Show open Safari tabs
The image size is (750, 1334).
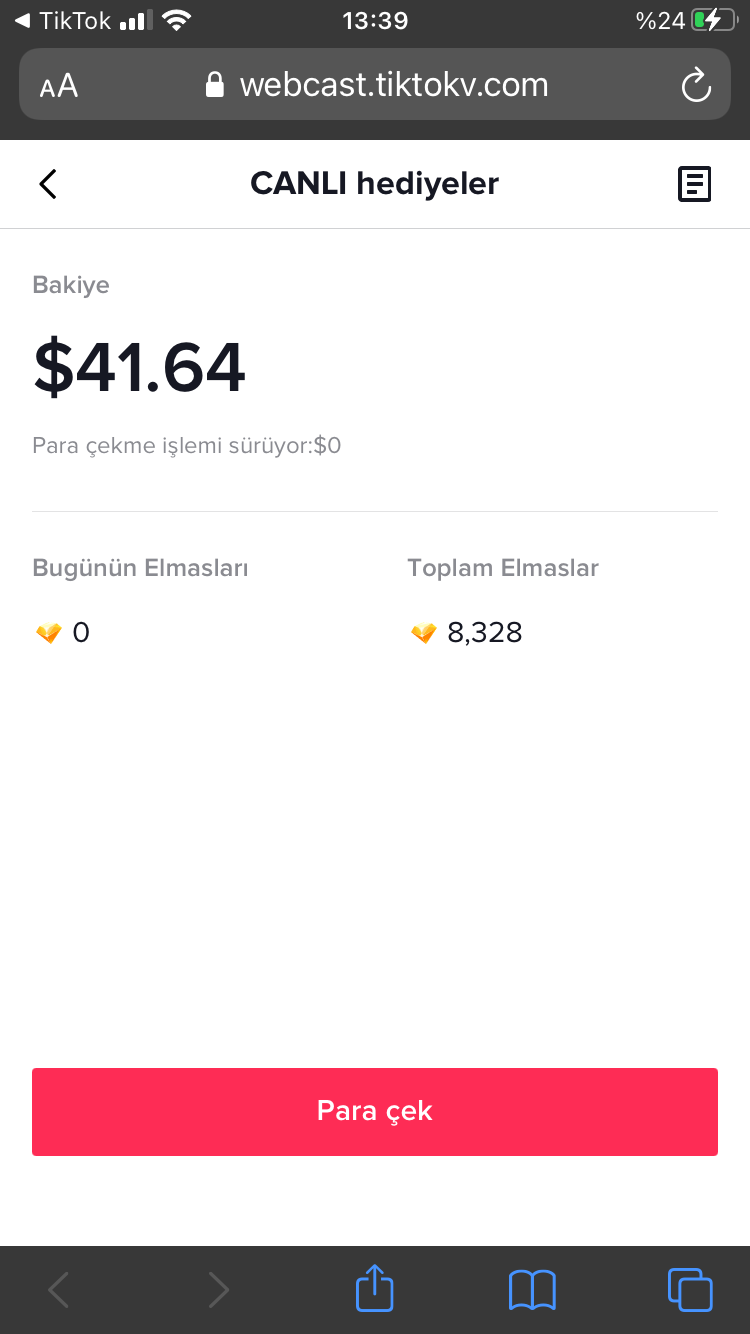point(690,1289)
